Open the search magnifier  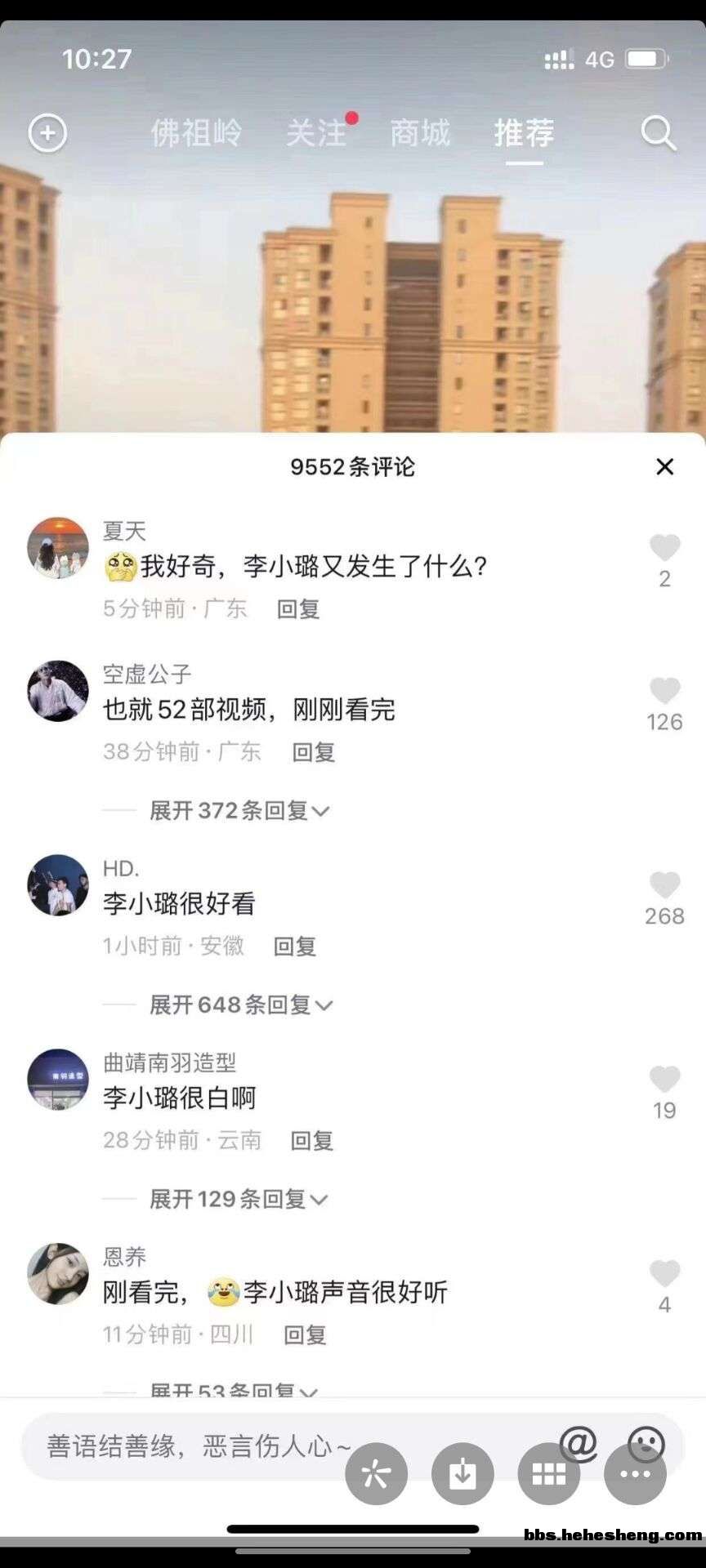[658, 133]
